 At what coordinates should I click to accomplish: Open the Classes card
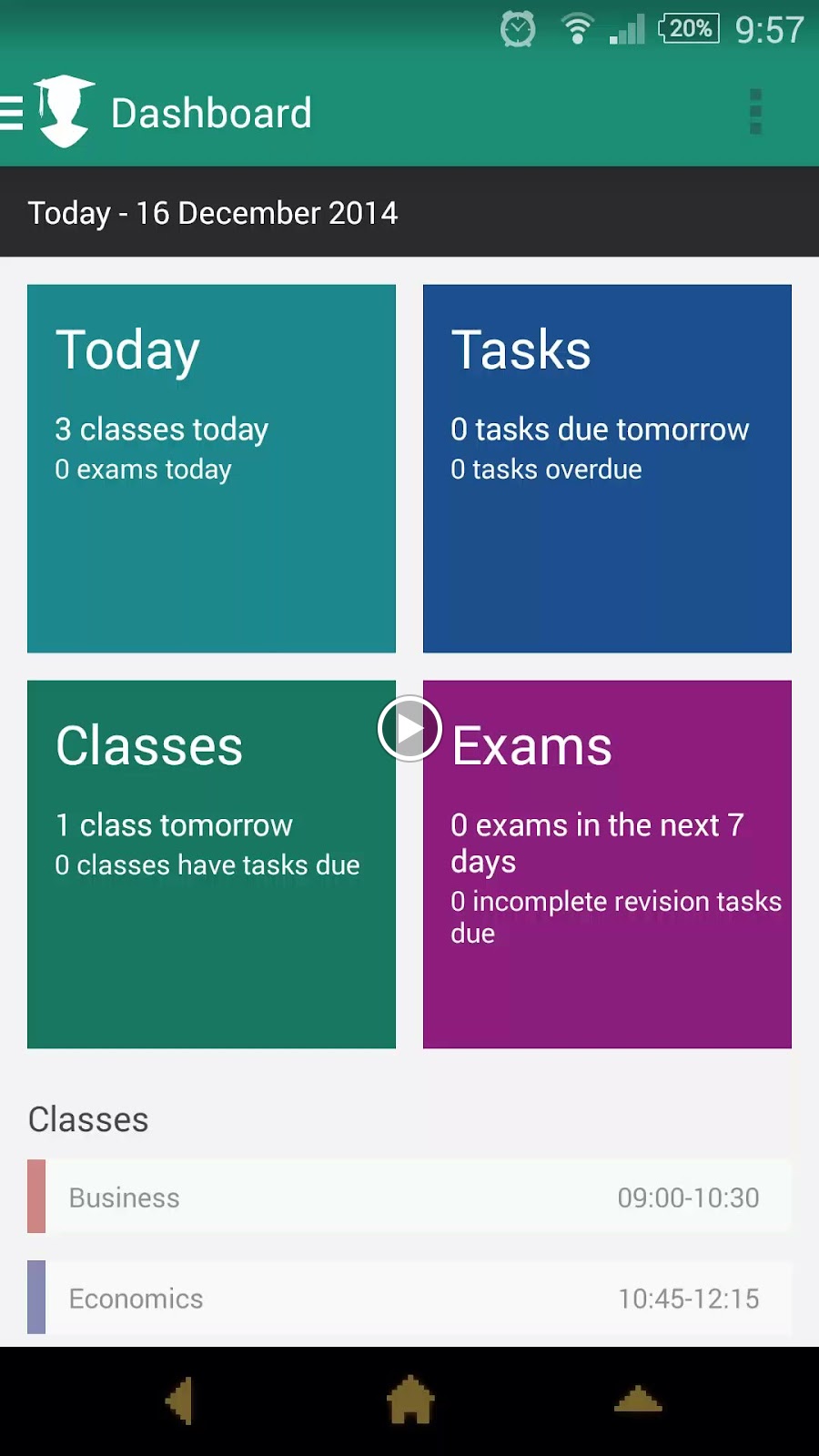[x=211, y=864]
